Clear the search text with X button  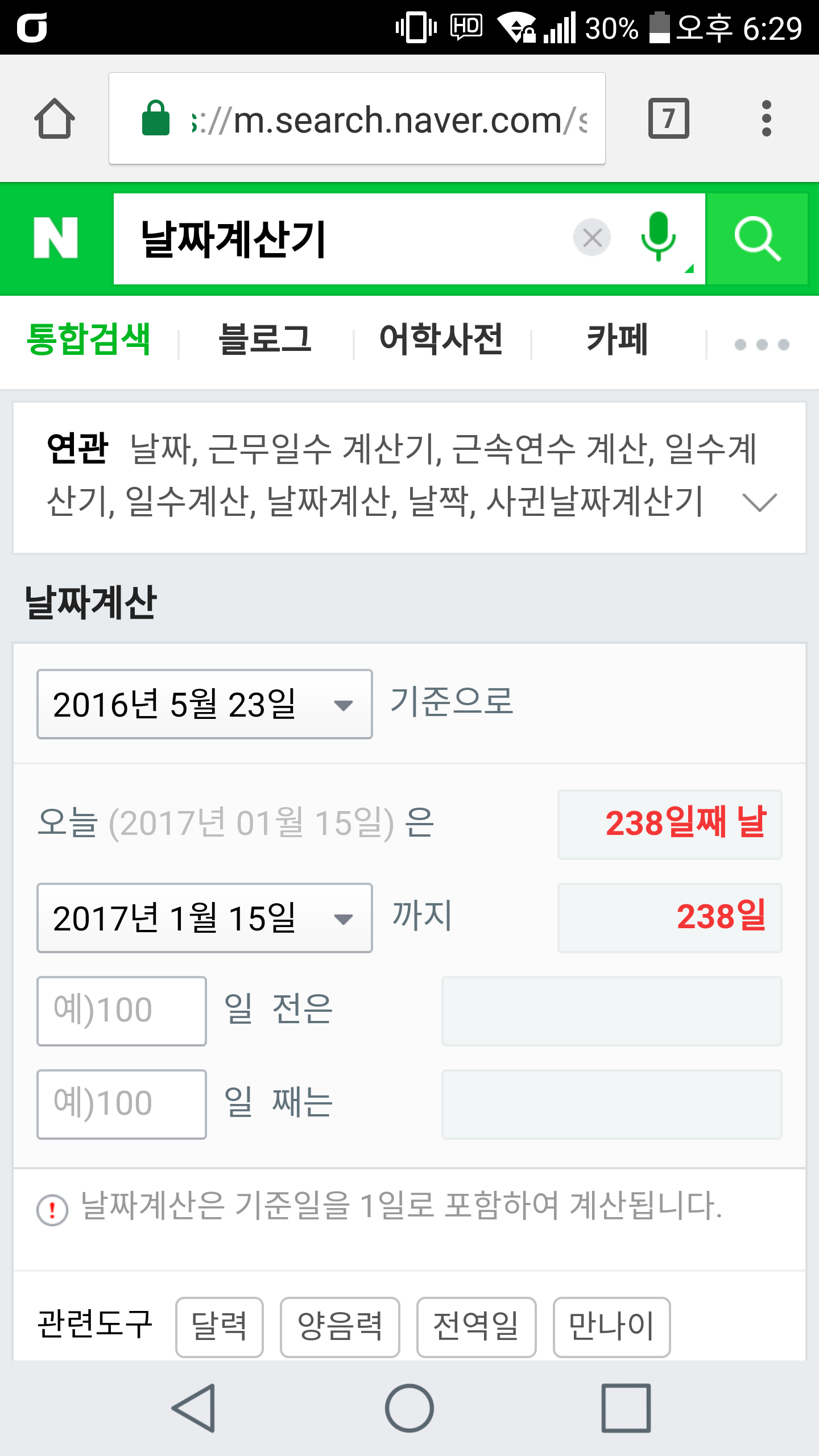click(592, 237)
